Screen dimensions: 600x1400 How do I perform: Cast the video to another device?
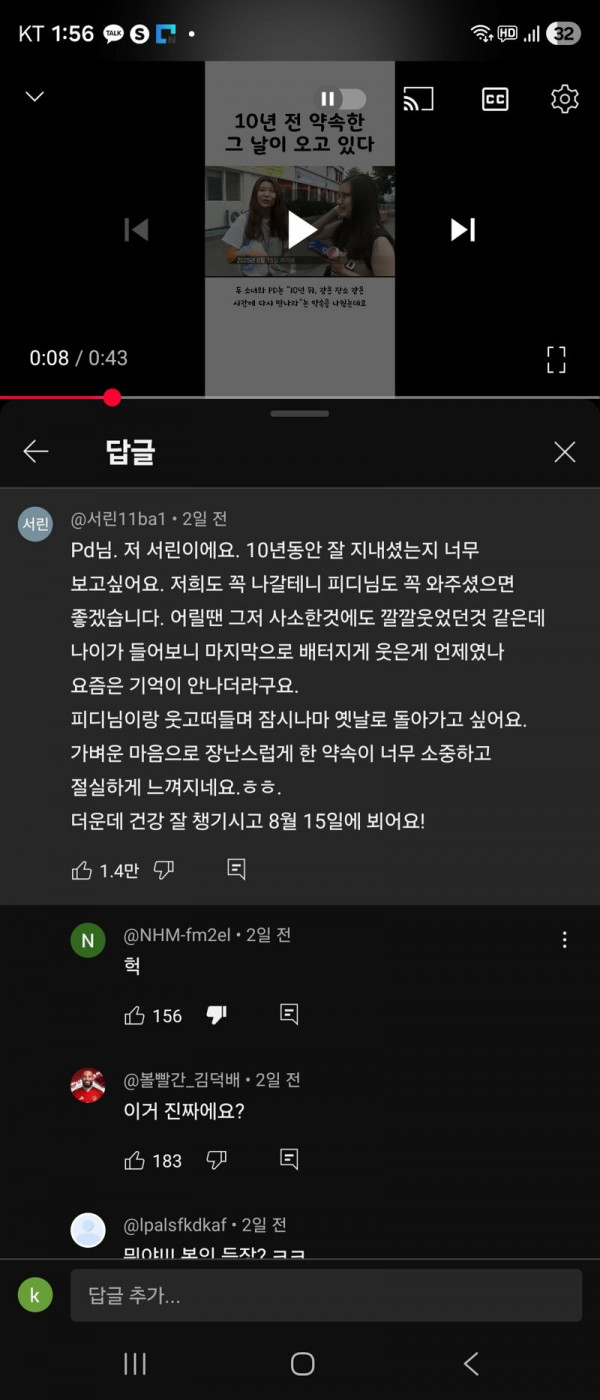418,98
